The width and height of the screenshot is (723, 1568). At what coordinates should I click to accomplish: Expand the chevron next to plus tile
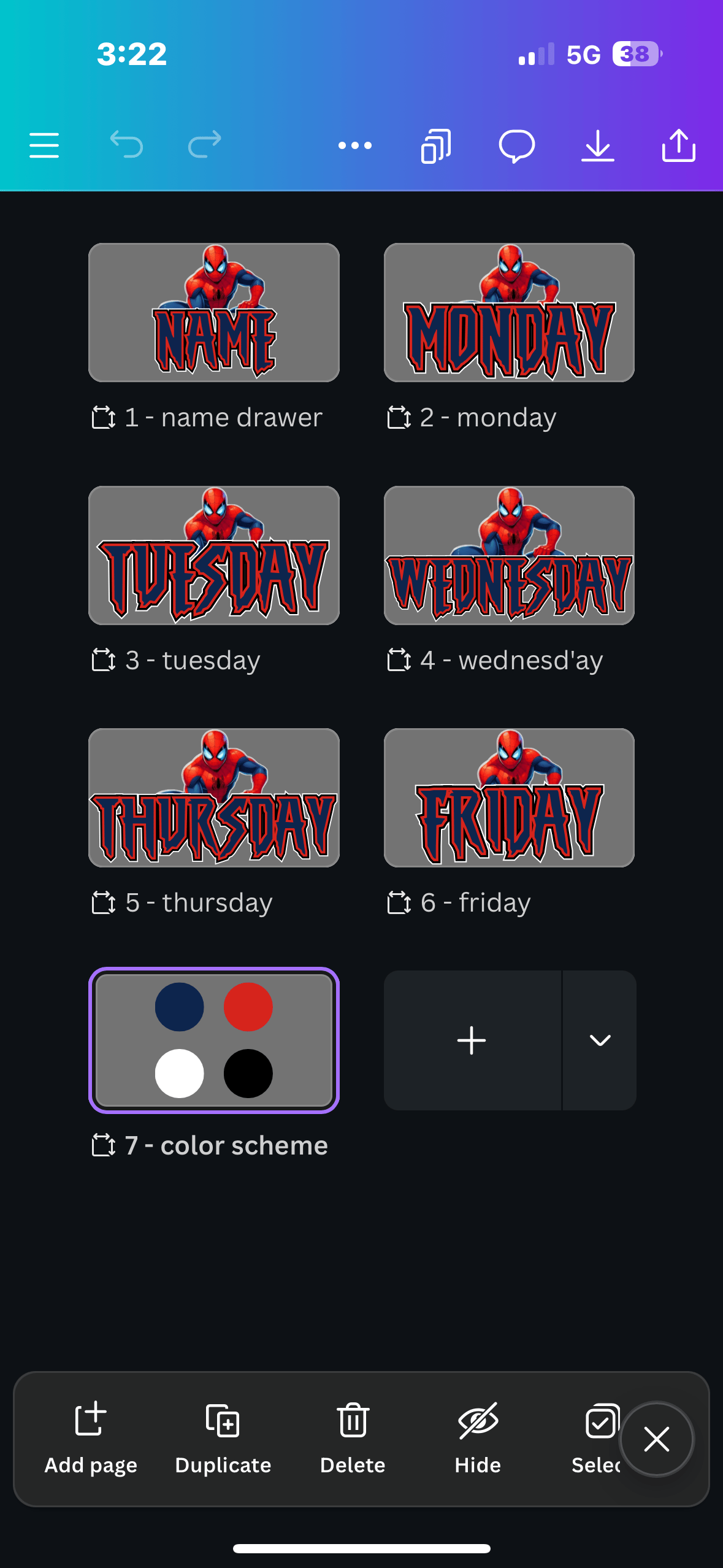tap(600, 1040)
